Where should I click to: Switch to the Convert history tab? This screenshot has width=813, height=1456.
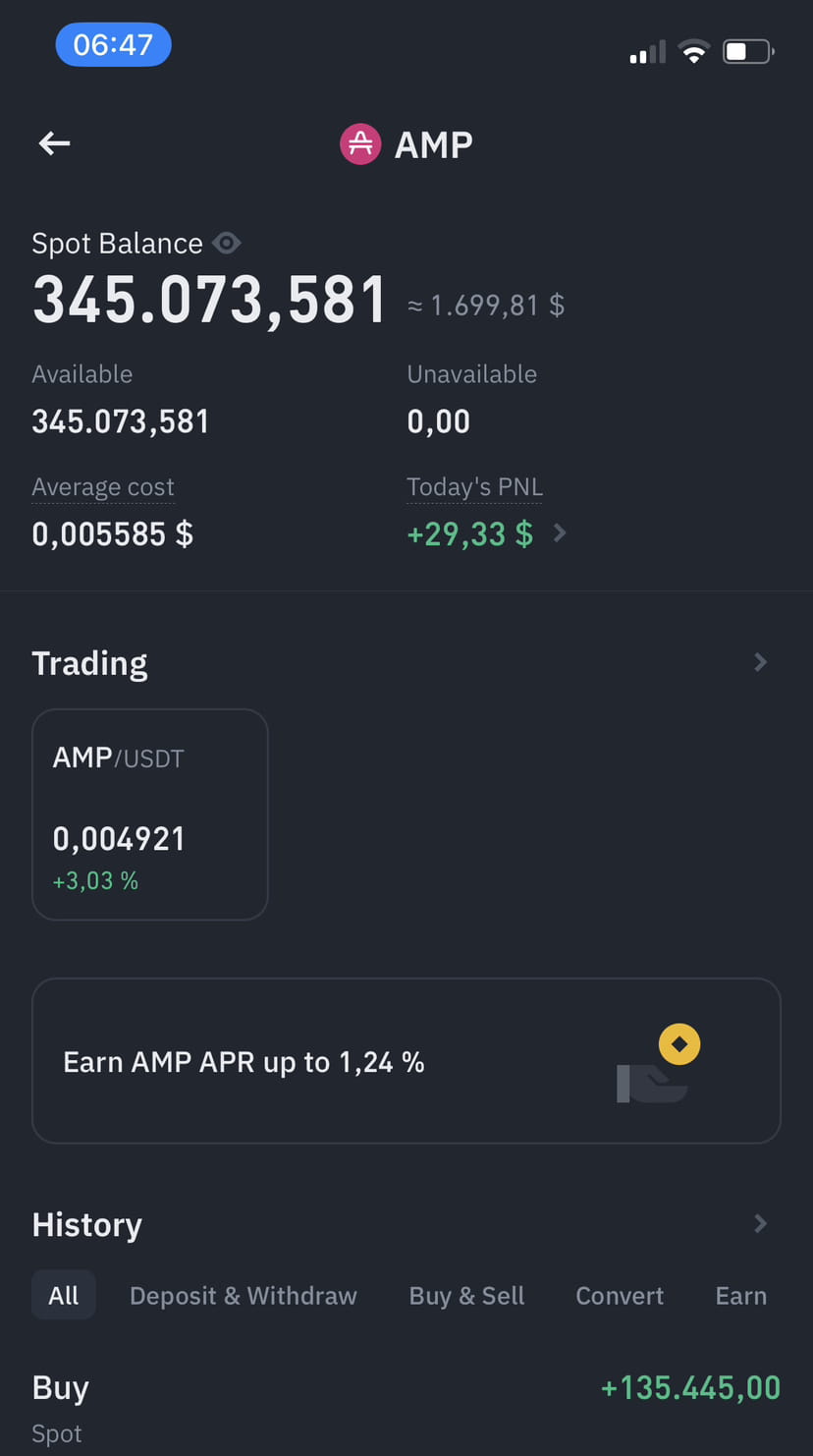[620, 1295]
